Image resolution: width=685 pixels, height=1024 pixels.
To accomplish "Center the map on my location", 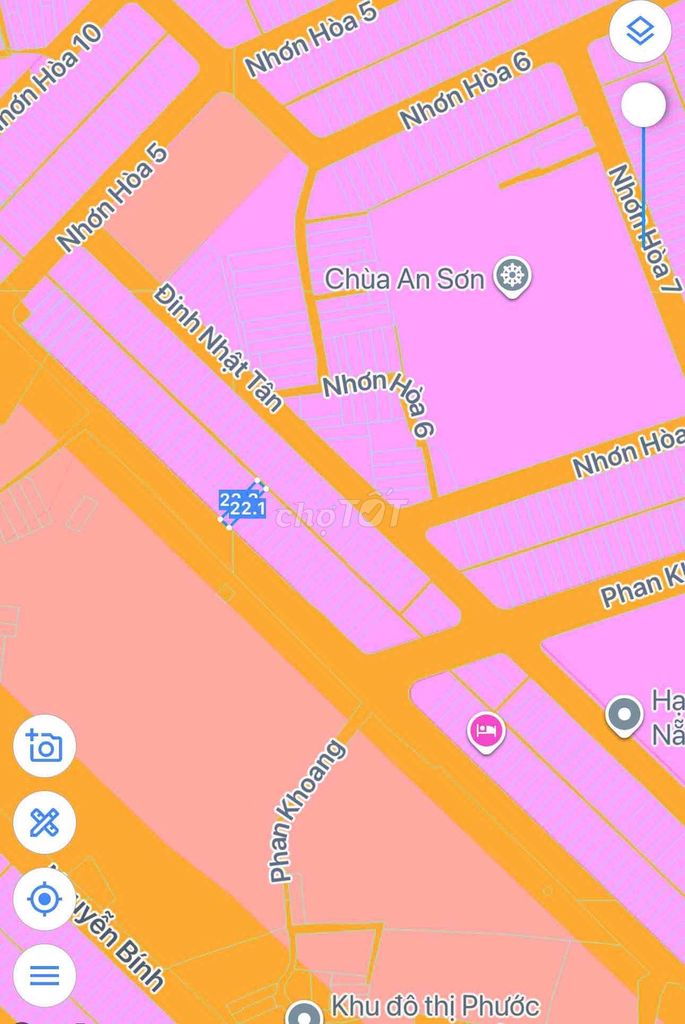I will (45, 899).
